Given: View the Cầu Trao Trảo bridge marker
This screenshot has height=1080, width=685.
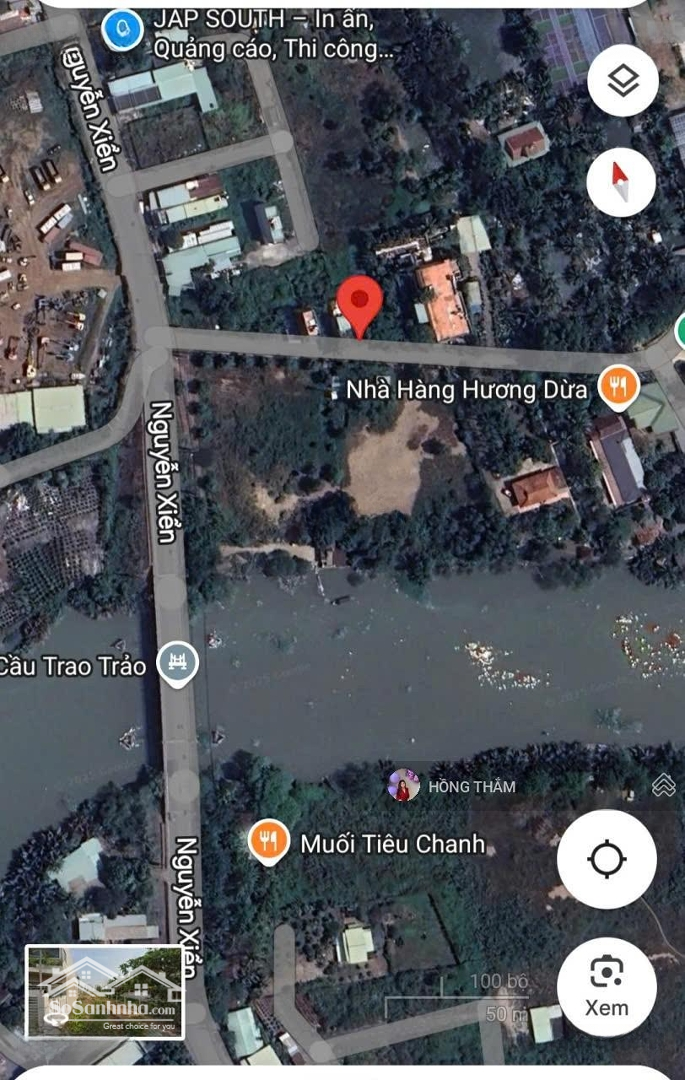Looking at the screenshot, I should coord(179,664).
